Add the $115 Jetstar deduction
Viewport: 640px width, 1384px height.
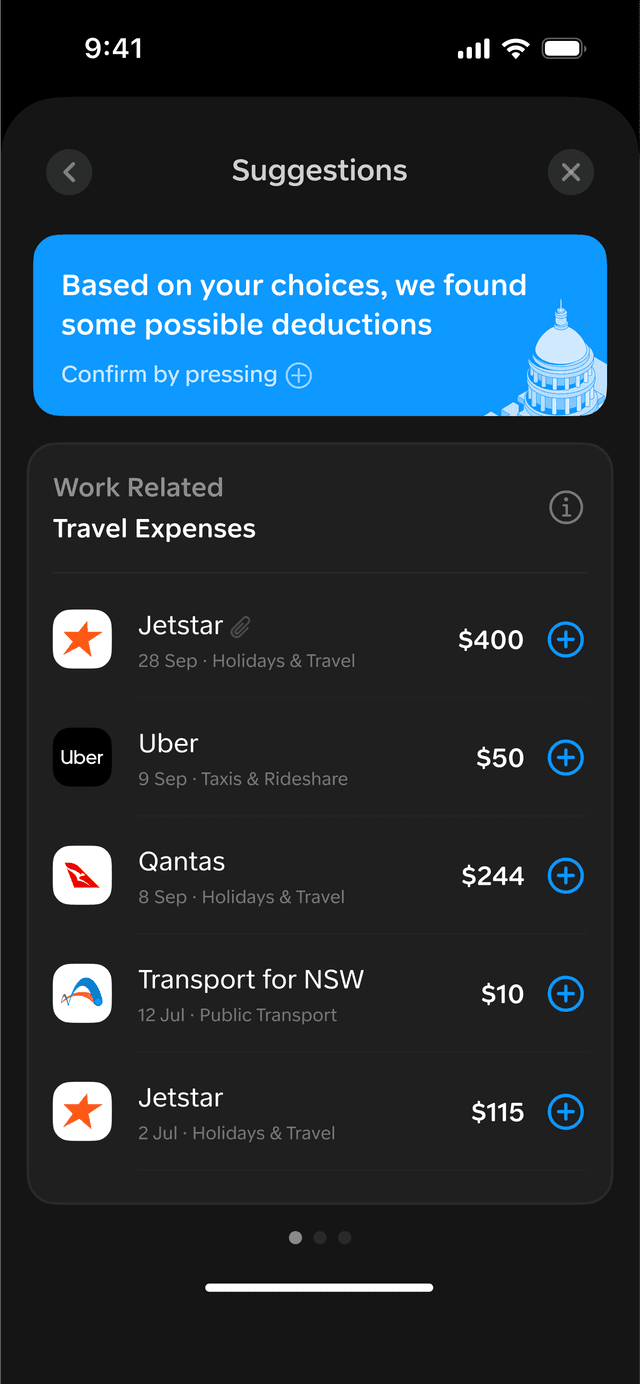pyautogui.click(x=566, y=1112)
